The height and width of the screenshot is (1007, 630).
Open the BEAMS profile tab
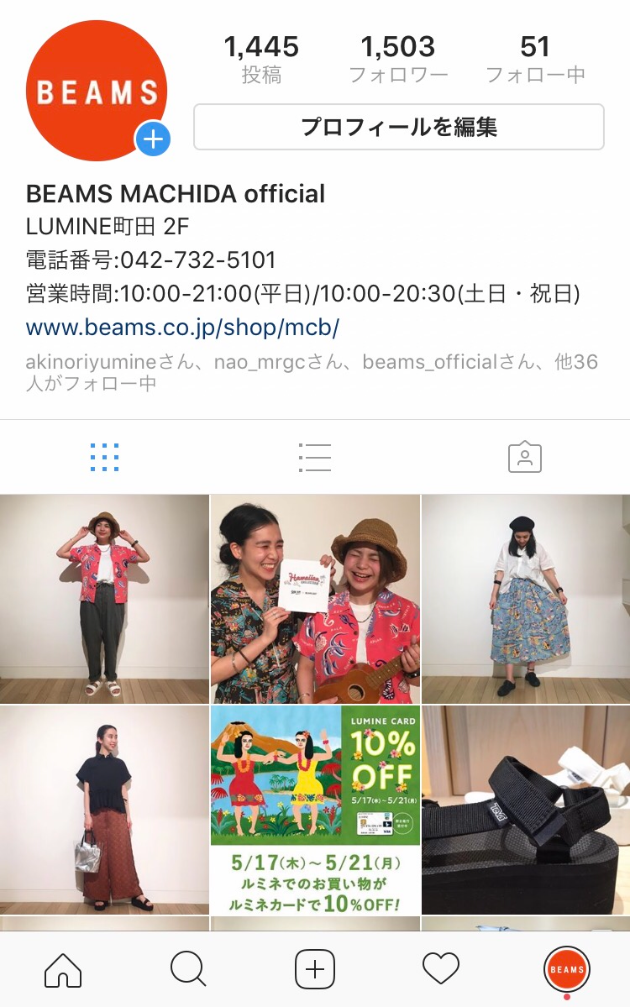(x=566, y=969)
